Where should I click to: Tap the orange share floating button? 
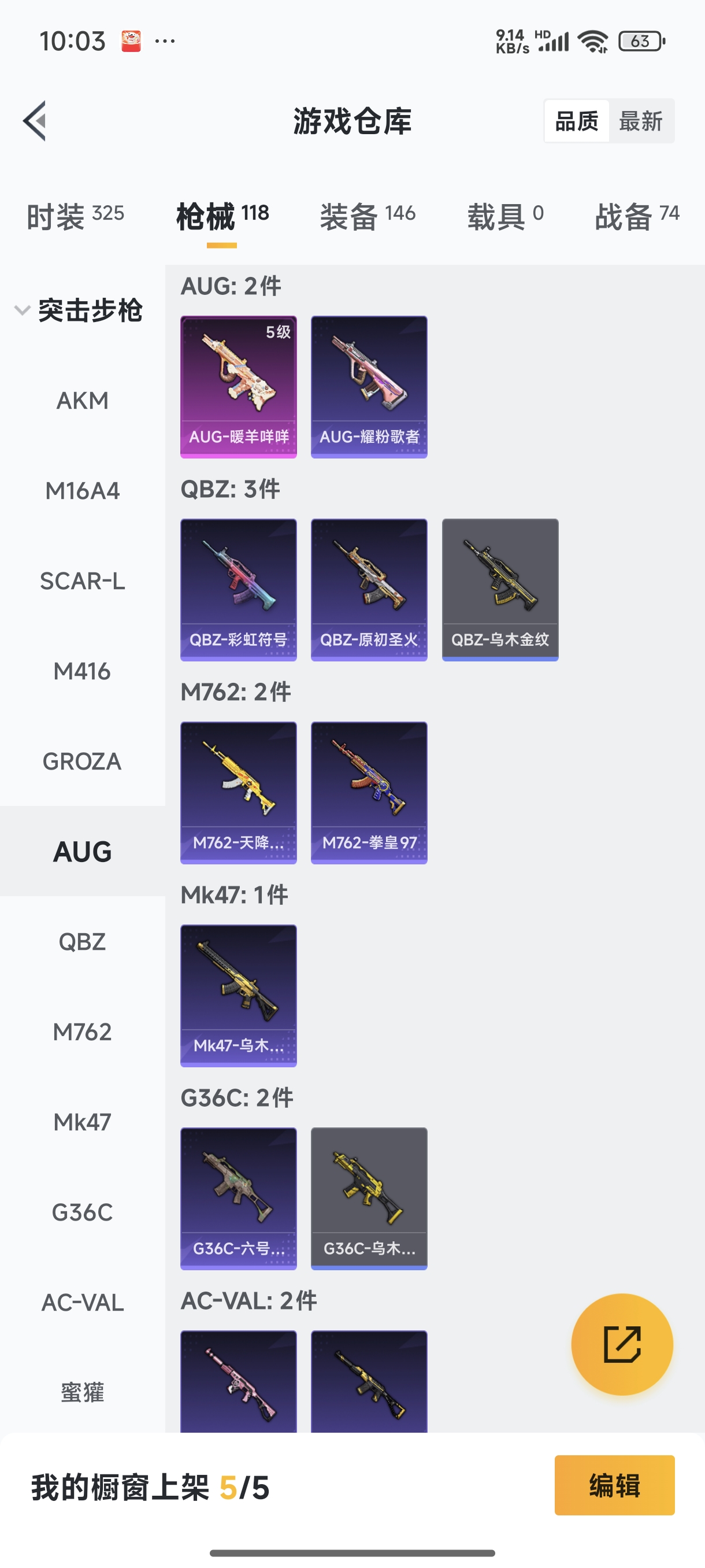point(622,1344)
